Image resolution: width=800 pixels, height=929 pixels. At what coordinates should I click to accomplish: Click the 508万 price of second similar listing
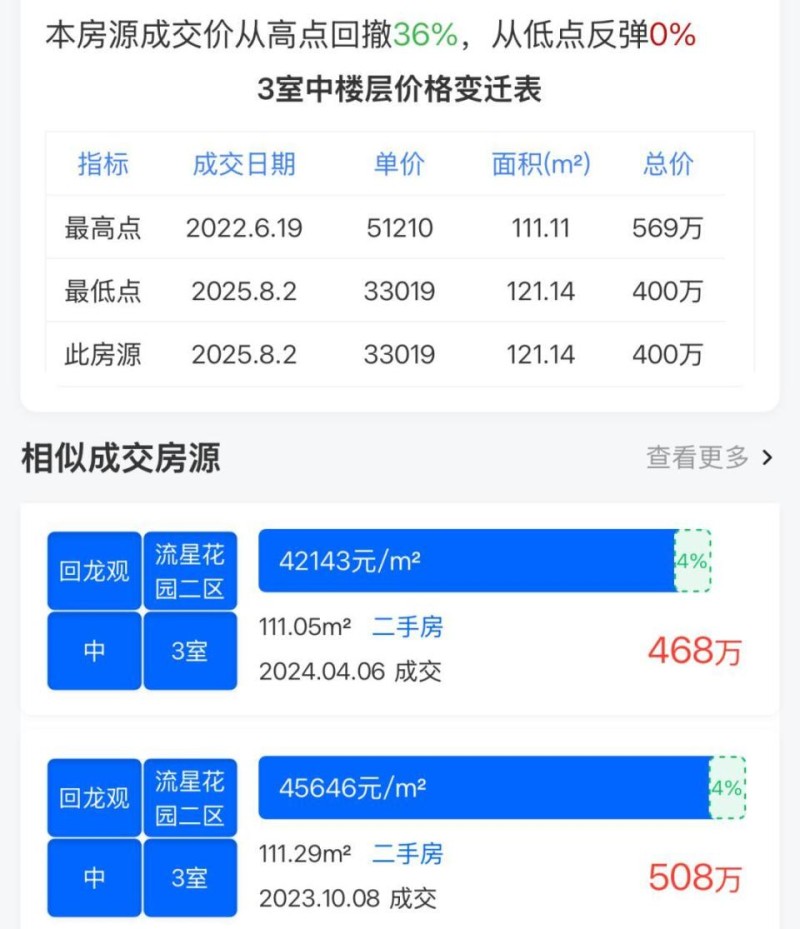click(x=695, y=878)
